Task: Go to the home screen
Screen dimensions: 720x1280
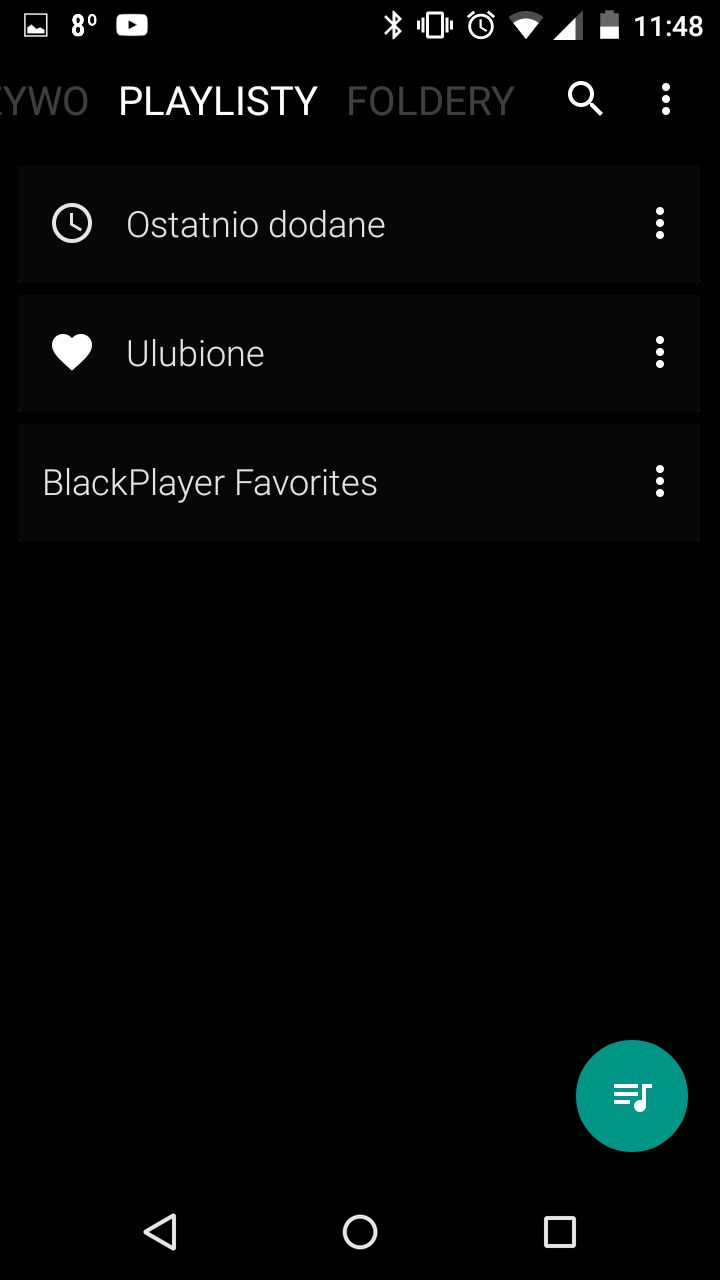Action: click(360, 1231)
